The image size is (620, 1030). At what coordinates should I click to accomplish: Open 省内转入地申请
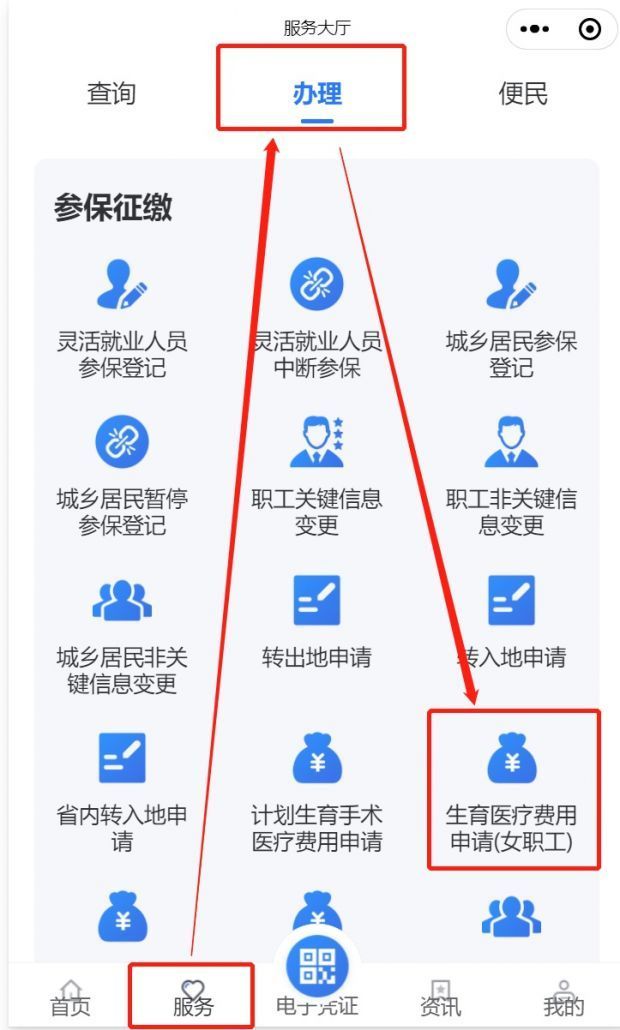click(122, 792)
